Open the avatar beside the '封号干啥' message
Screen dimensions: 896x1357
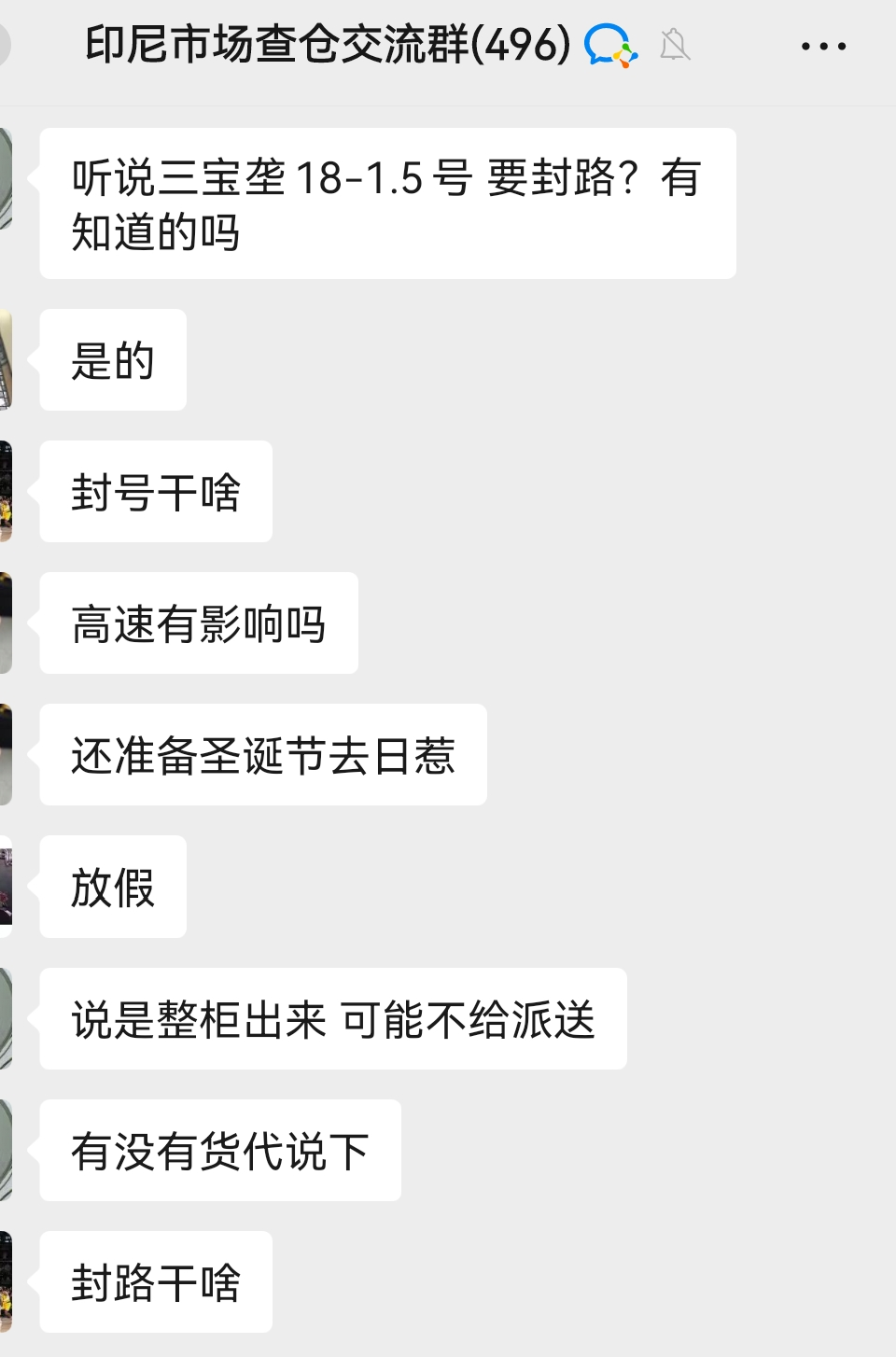click(7, 492)
